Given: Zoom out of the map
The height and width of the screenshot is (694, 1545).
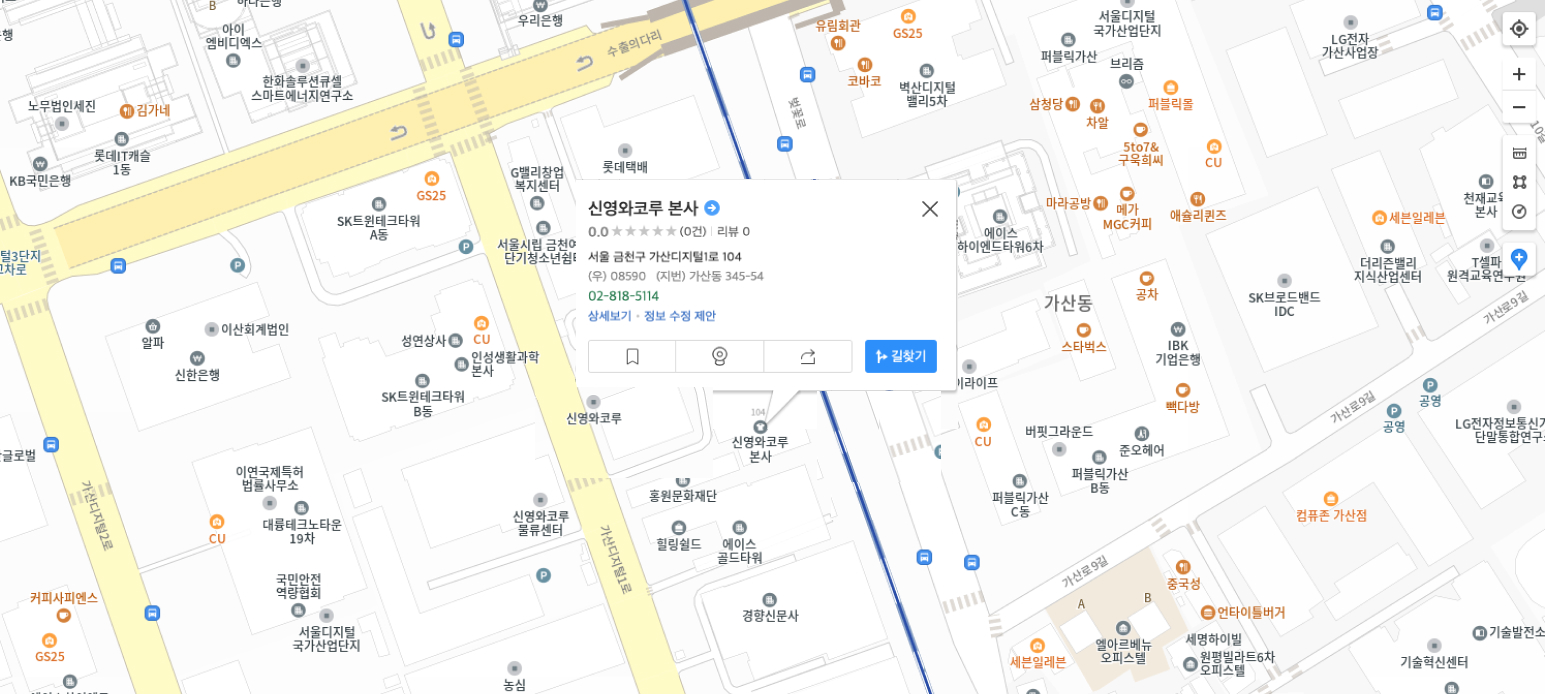Looking at the screenshot, I should click(1518, 107).
